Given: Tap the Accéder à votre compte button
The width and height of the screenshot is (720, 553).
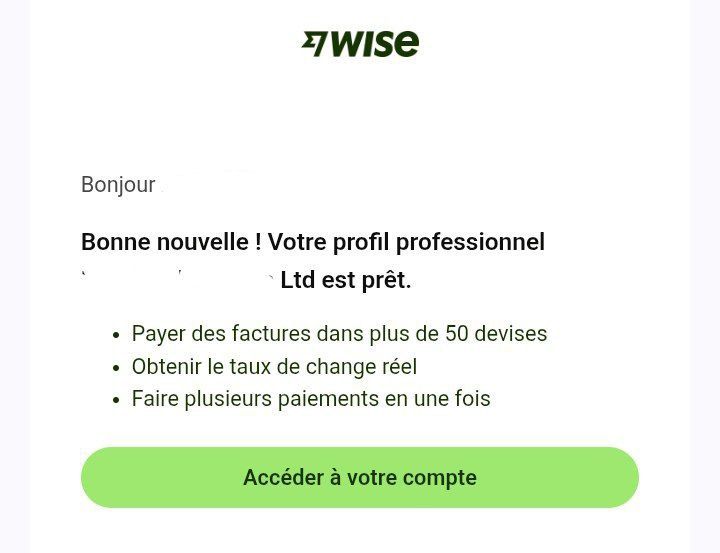Looking at the screenshot, I should (360, 477).
